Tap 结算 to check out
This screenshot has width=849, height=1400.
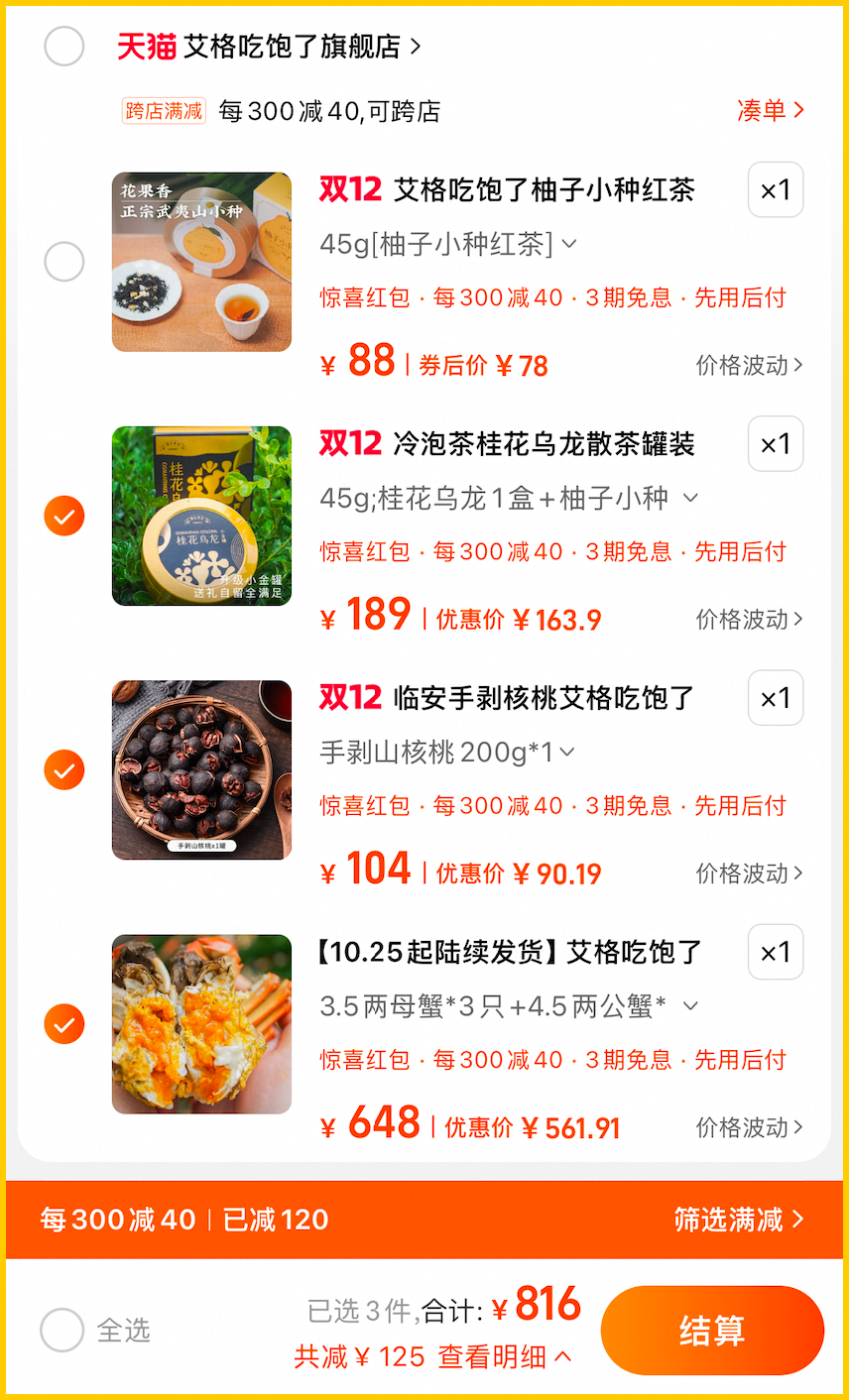712,1331
